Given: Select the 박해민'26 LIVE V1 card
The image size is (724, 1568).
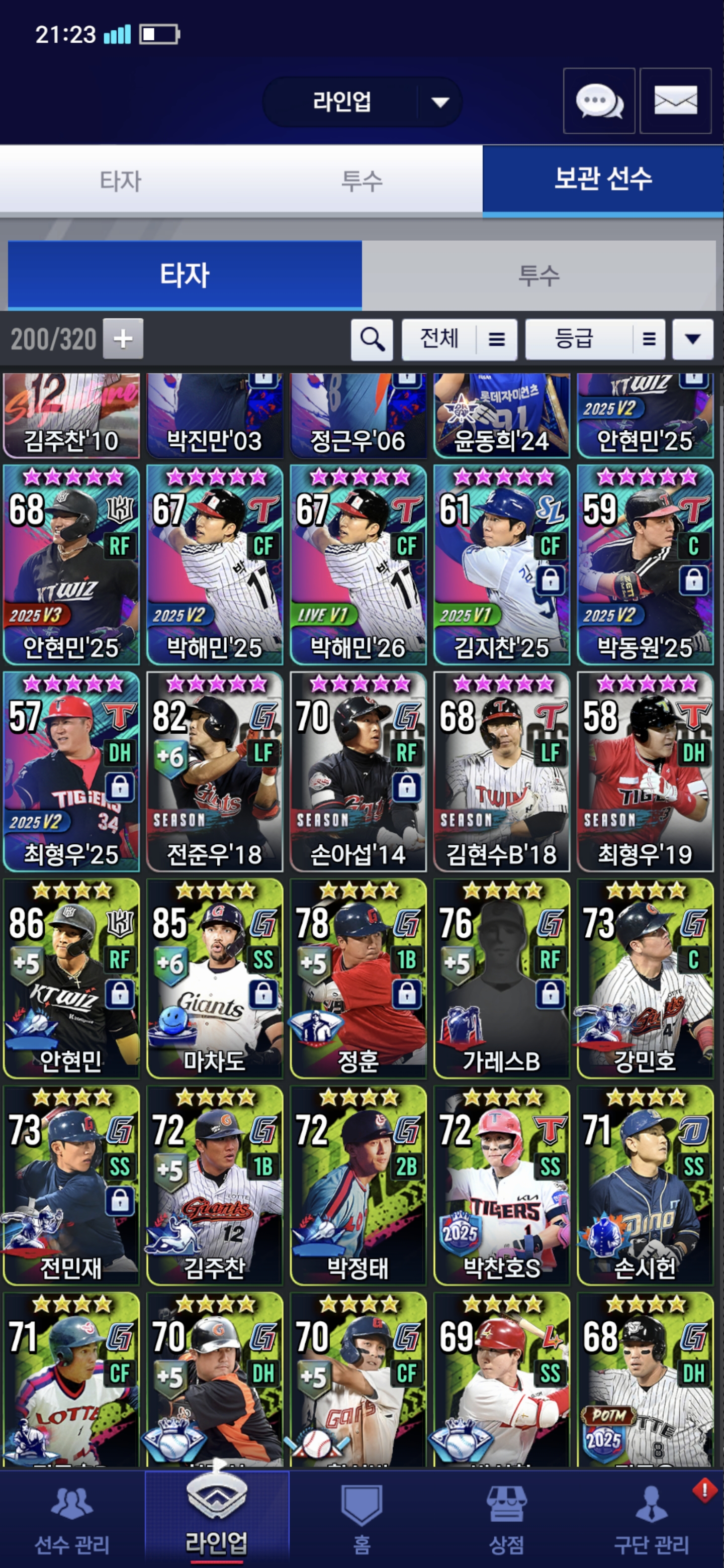Looking at the screenshot, I should (x=358, y=564).
